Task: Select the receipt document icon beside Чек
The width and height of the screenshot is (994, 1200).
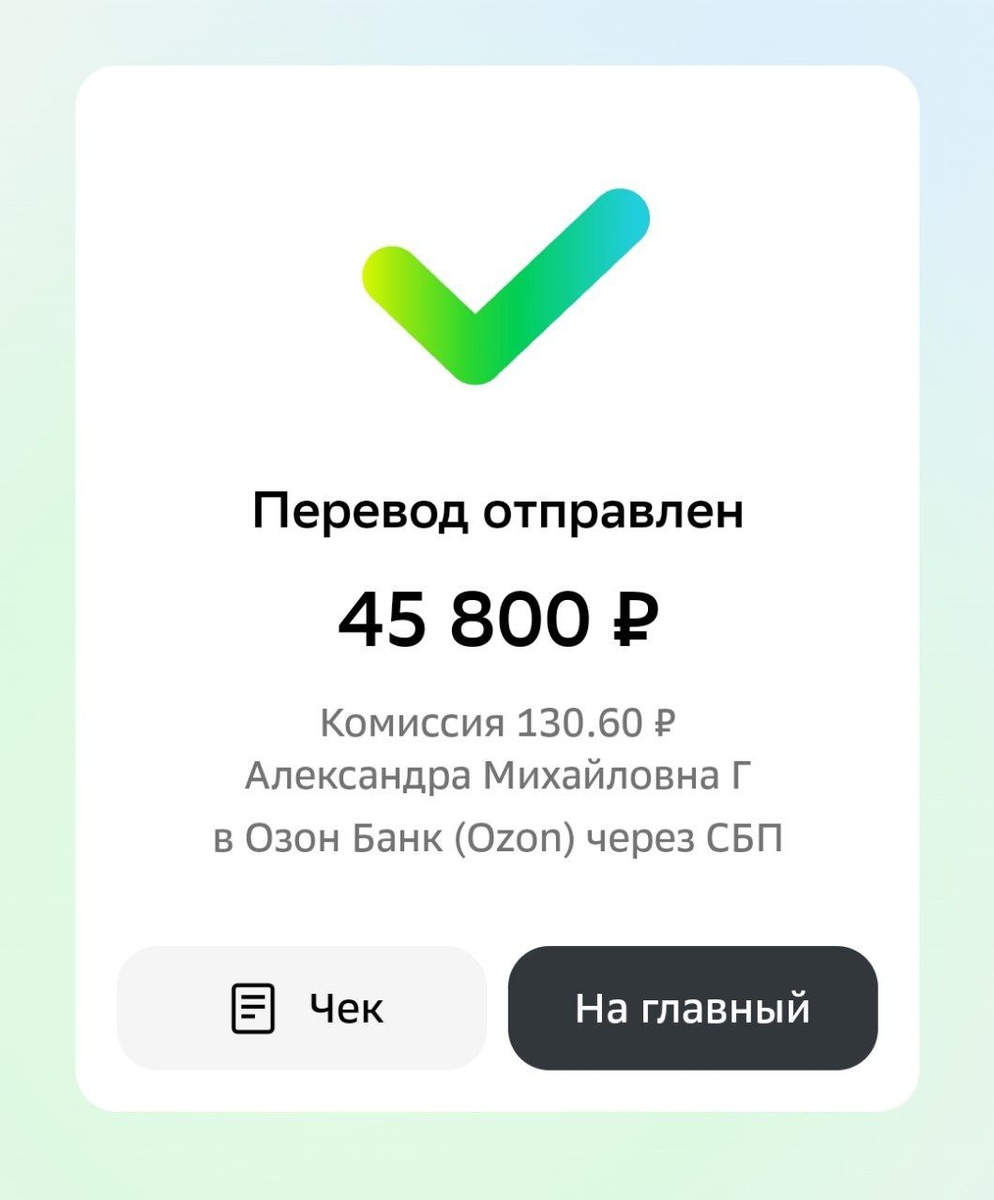Action: 253,1008
